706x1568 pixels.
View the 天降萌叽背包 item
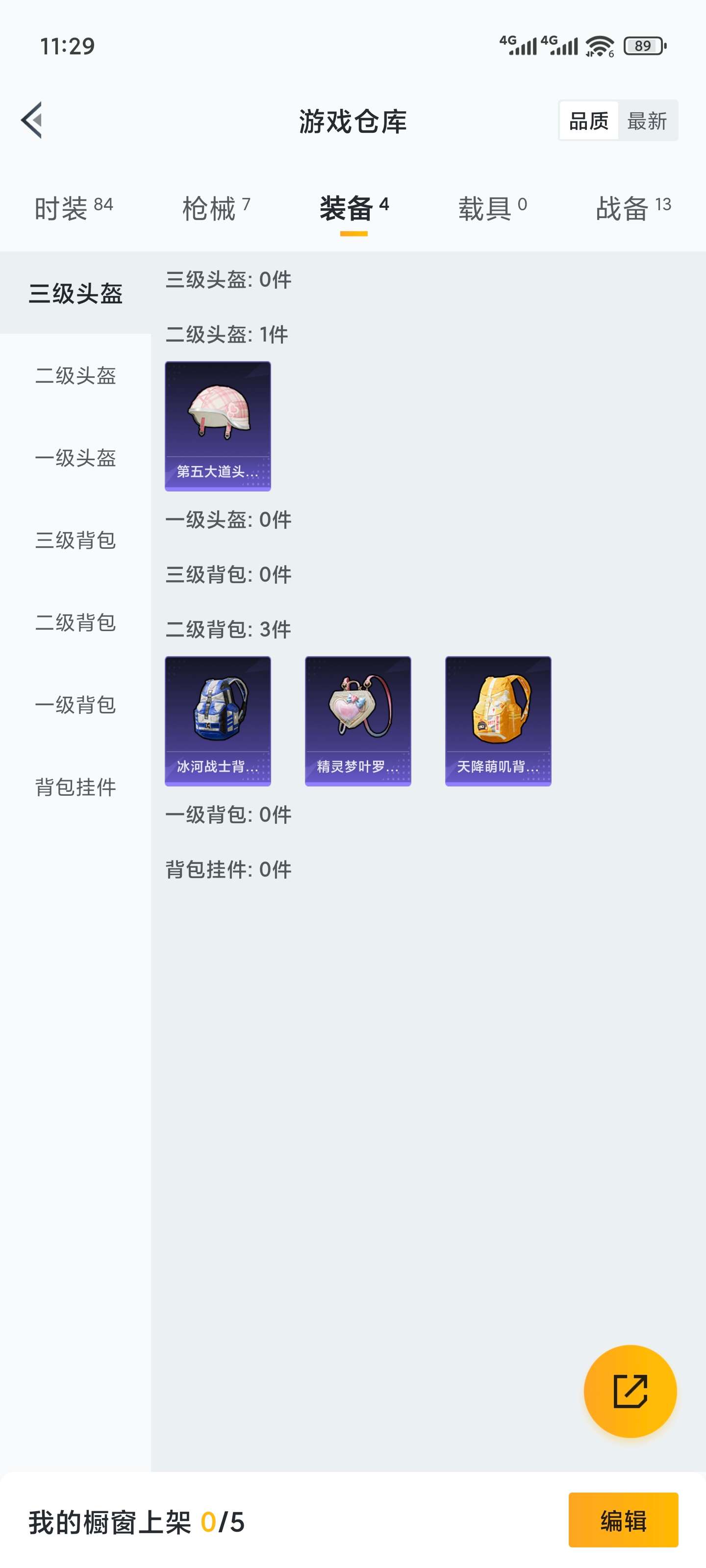coord(498,720)
